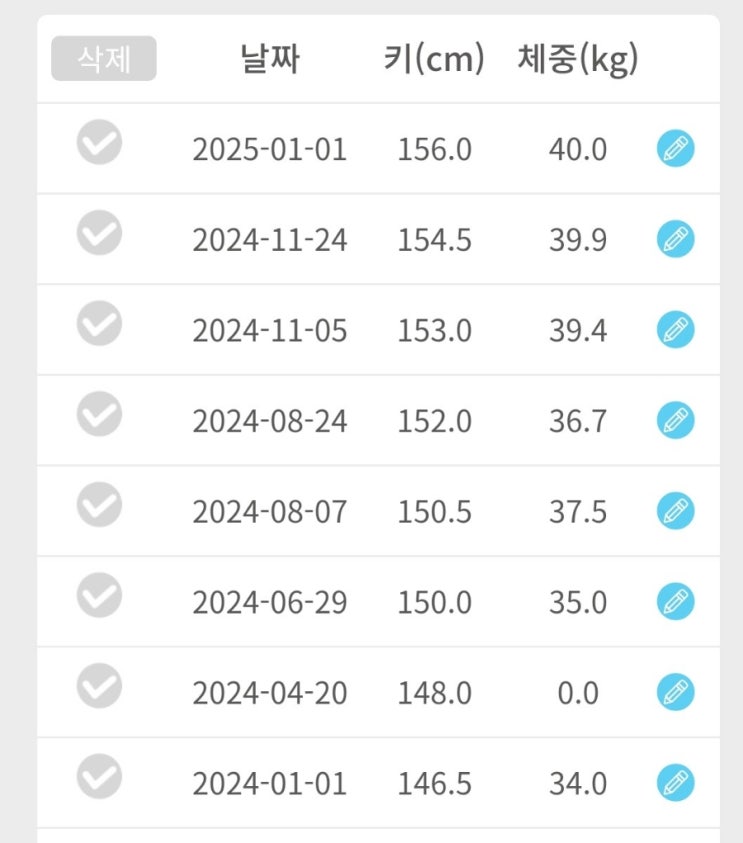Select the 2024-04-20 entry checkbox

(100, 686)
